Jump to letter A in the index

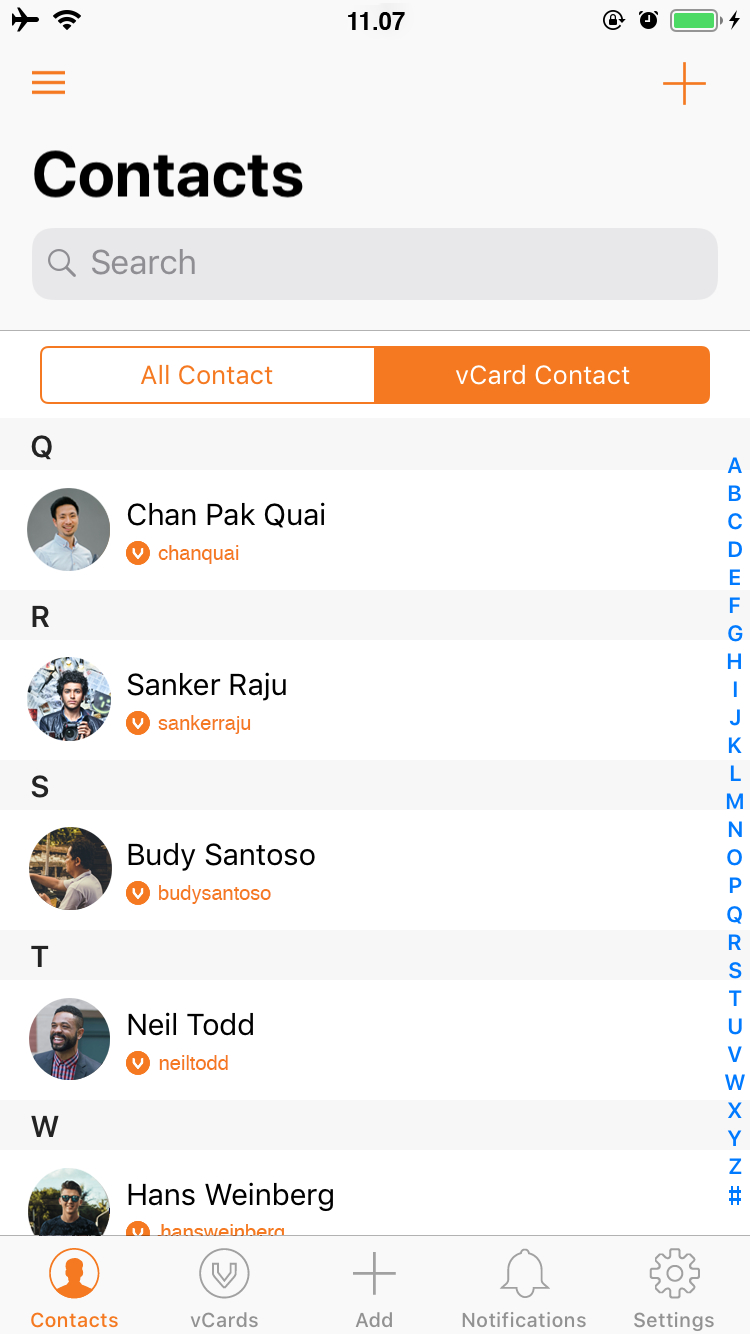(734, 466)
